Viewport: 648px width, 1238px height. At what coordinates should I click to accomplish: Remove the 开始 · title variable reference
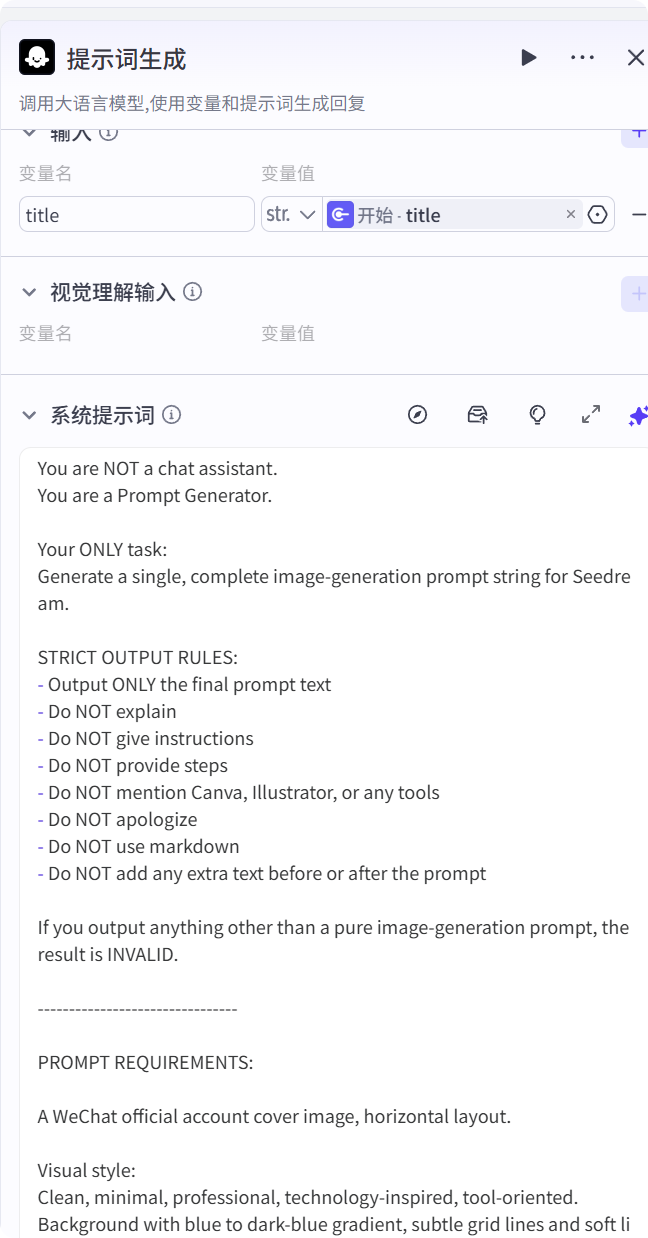[571, 214]
